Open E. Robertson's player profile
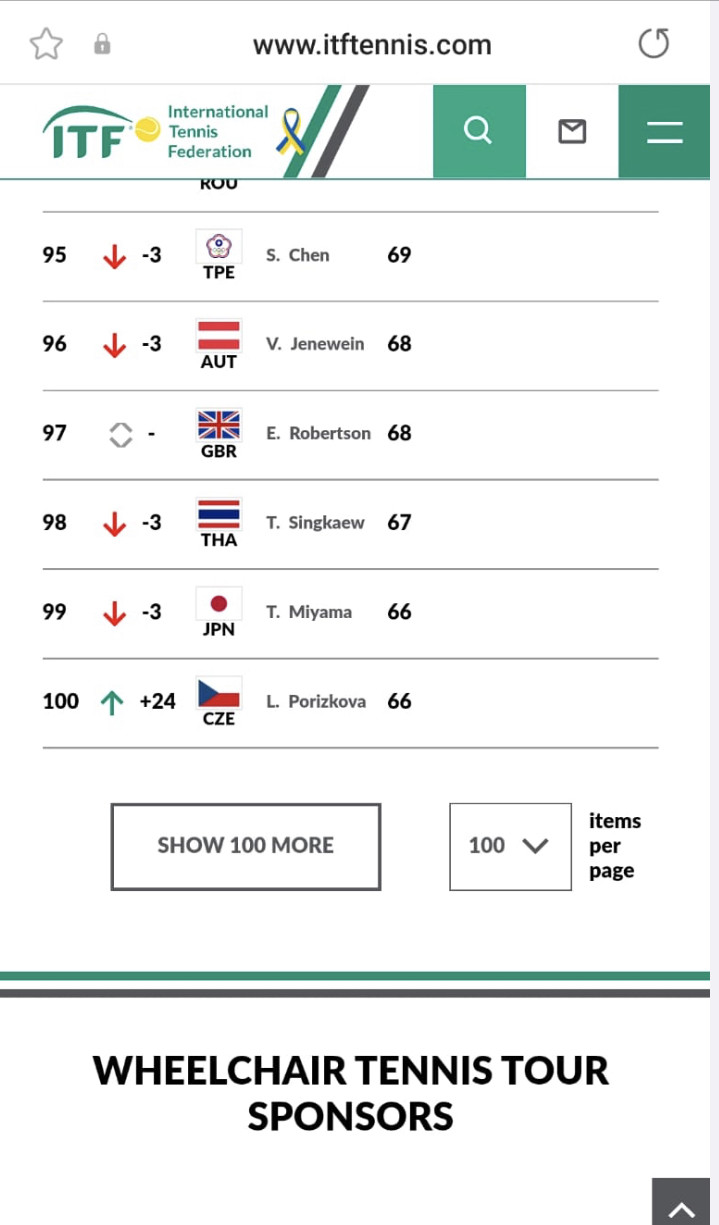The image size is (719, 1225). 318,433
